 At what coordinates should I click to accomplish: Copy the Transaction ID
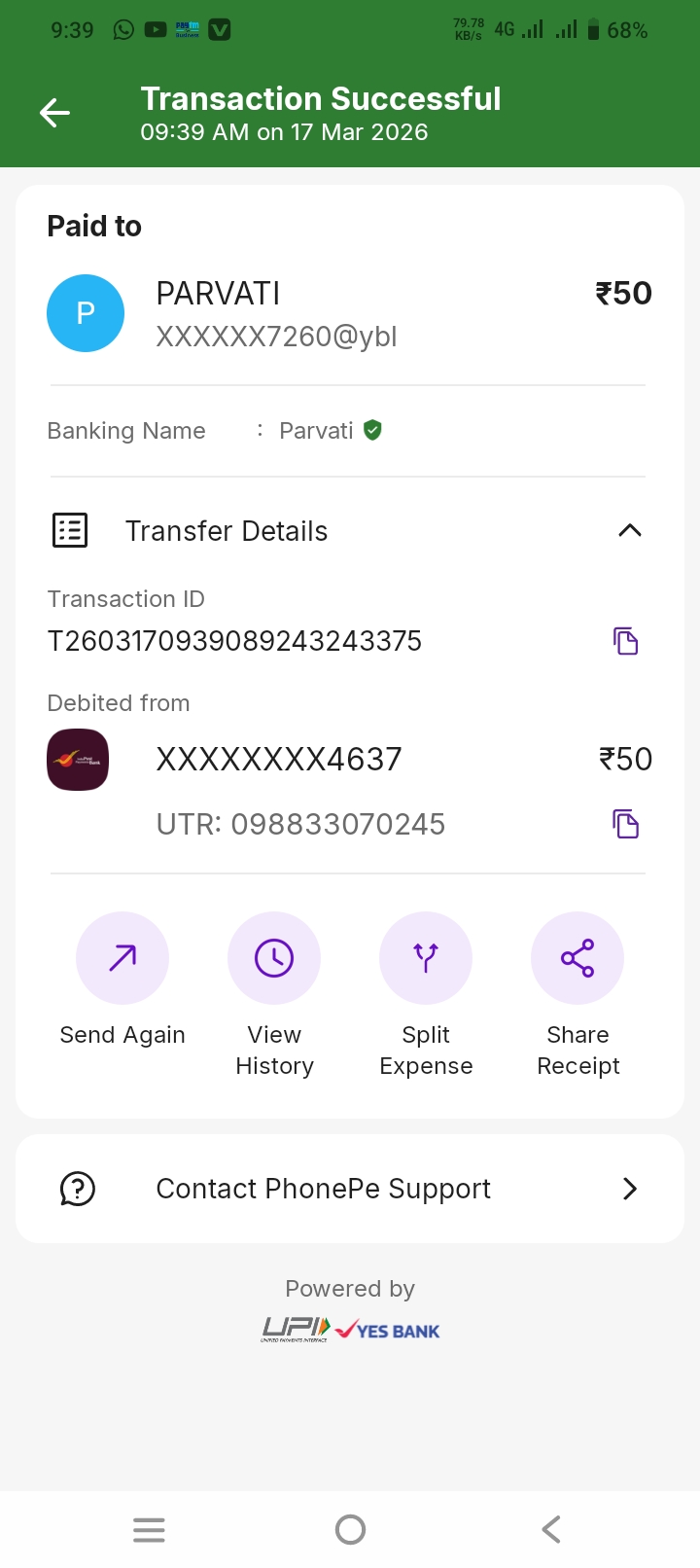click(x=625, y=641)
